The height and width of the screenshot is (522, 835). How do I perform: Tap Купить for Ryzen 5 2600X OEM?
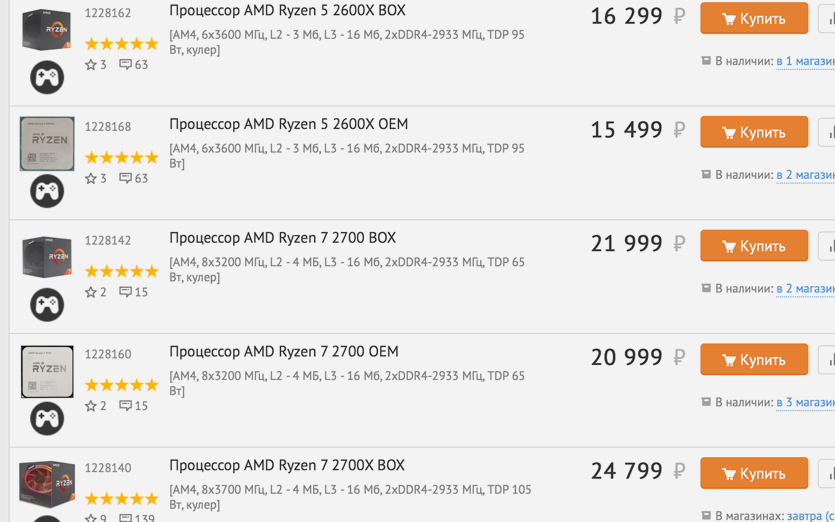pyautogui.click(x=754, y=132)
